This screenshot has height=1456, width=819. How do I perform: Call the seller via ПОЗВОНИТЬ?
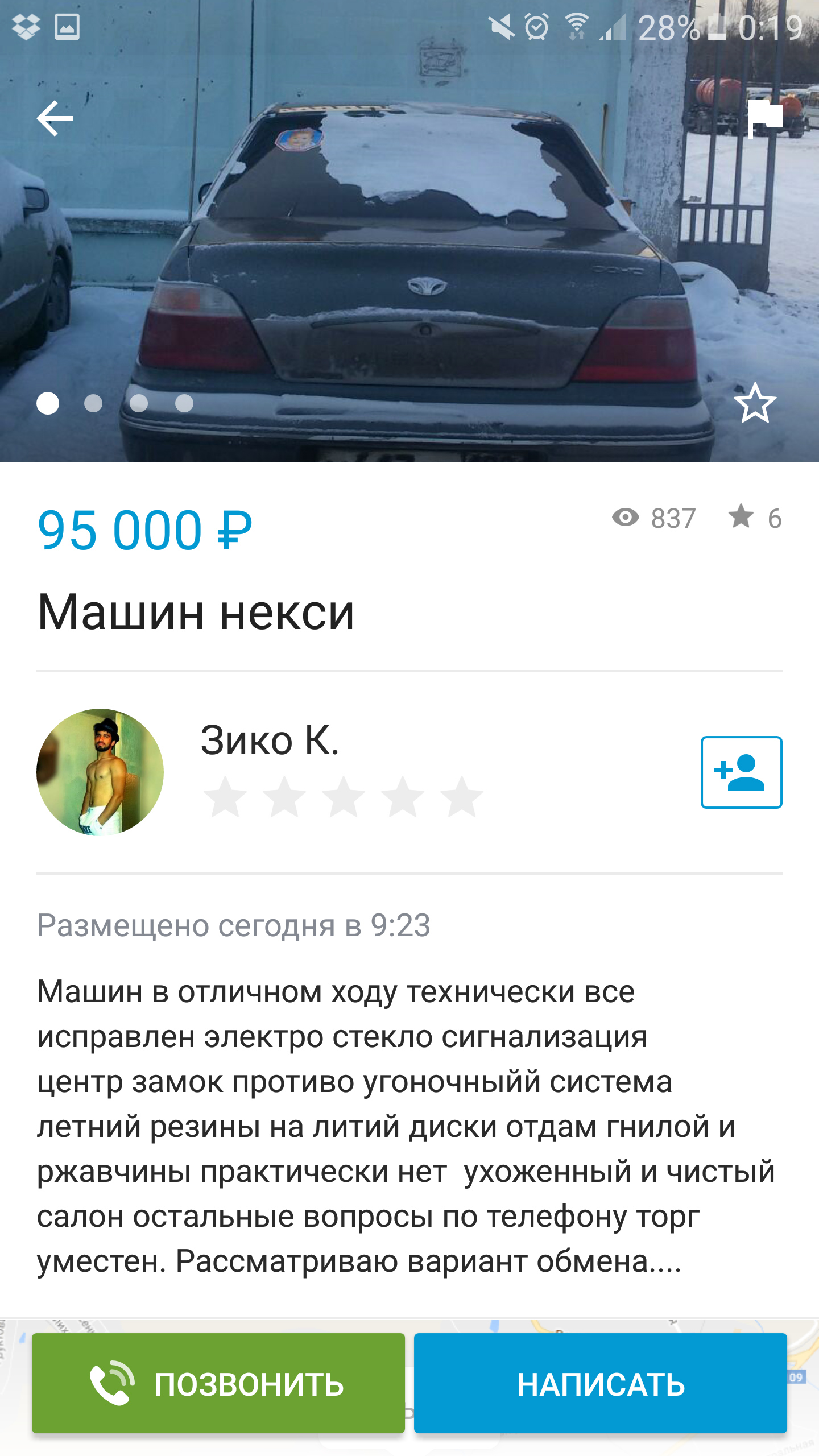click(218, 1383)
